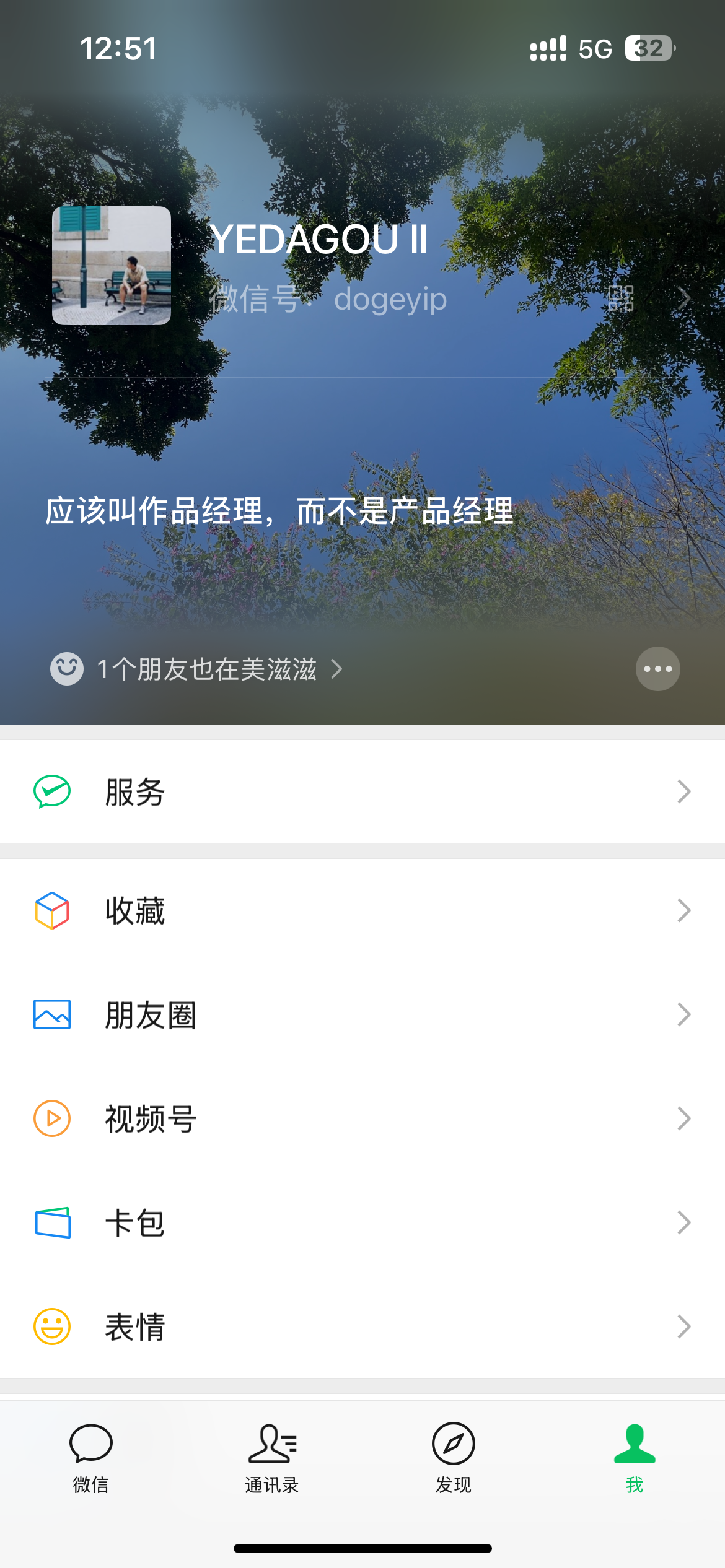Open 朋友圈 moments row
Image resolution: width=725 pixels, height=1568 pixels.
[x=362, y=1014]
